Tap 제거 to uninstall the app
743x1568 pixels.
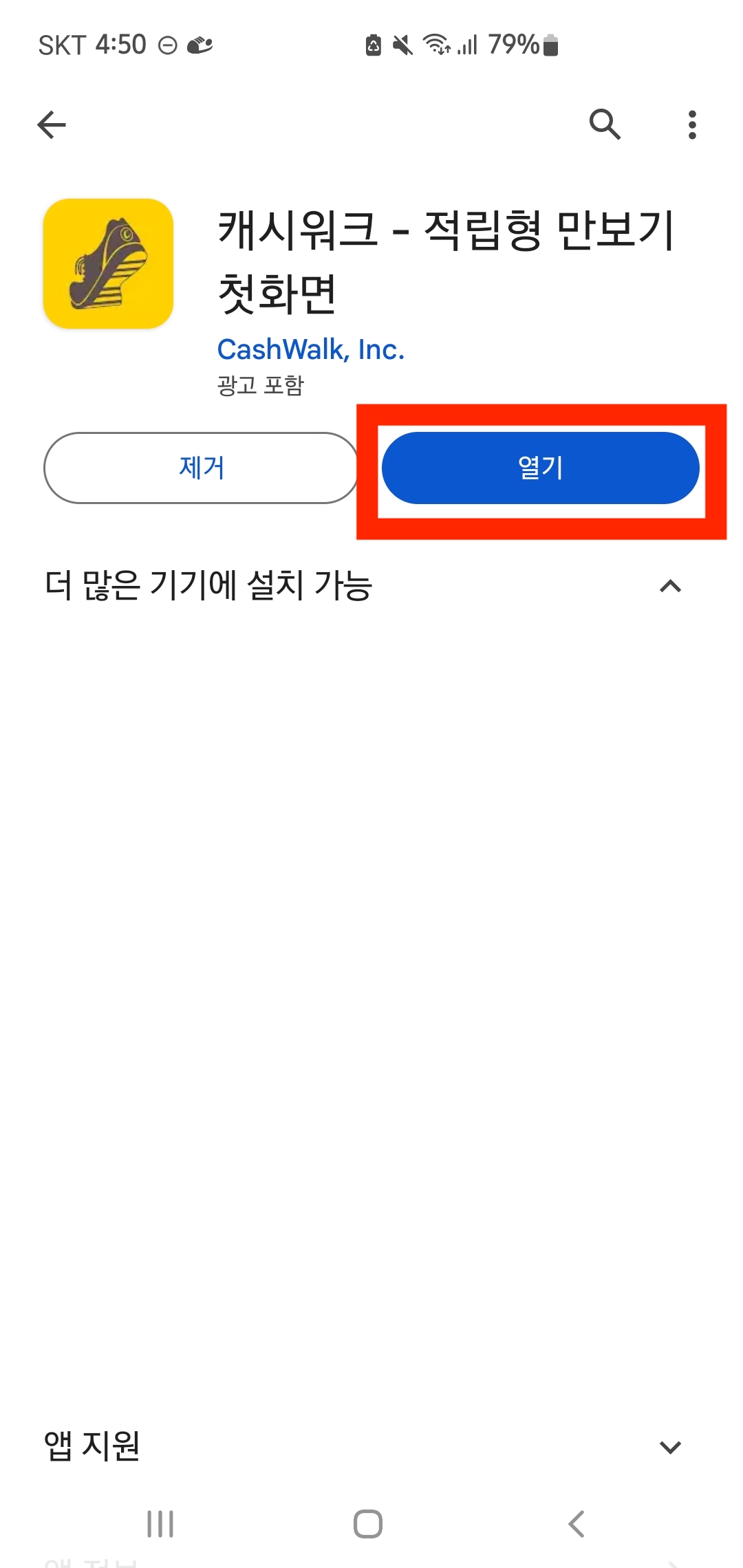pos(201,468)
